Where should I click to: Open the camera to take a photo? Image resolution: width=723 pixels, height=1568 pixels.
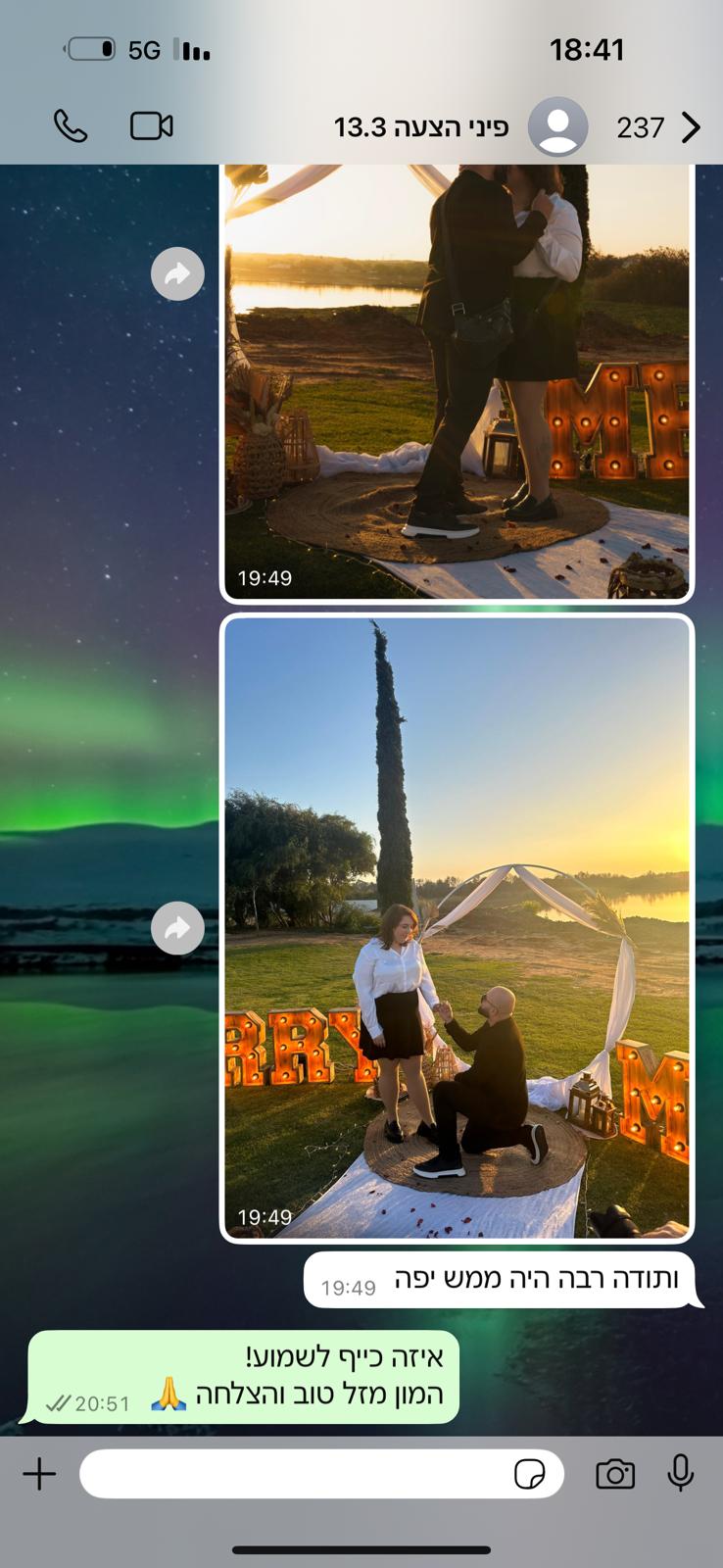click(615, 1474)
